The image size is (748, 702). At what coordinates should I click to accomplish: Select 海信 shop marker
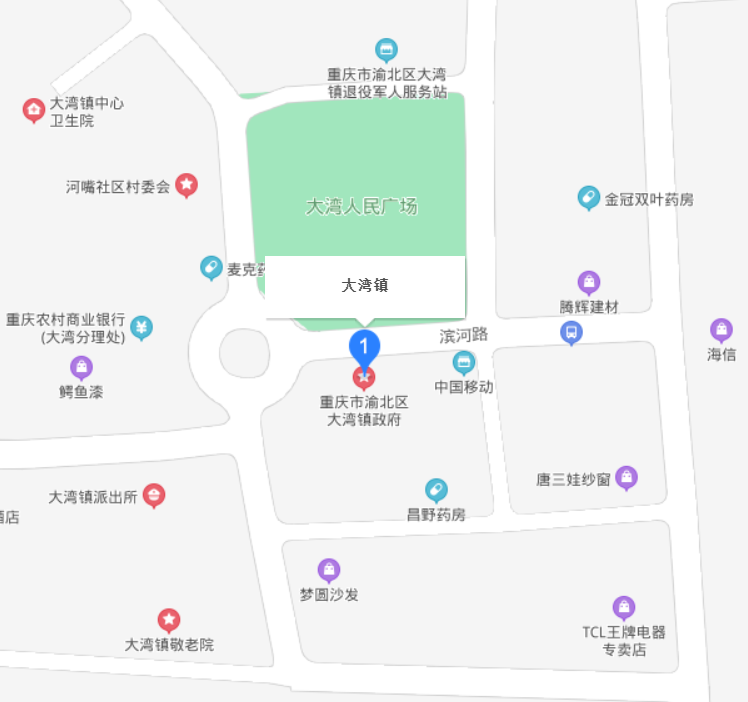pos(721,329)
